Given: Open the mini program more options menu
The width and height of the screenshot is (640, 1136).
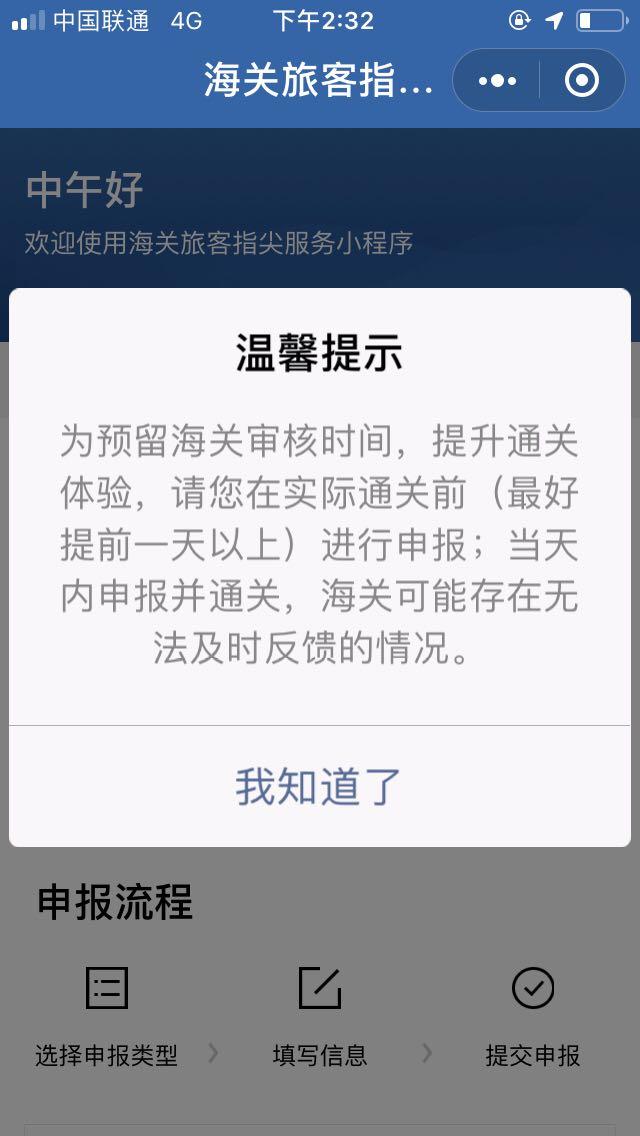Looking at the screenshot, I should [x=497, y=80].
